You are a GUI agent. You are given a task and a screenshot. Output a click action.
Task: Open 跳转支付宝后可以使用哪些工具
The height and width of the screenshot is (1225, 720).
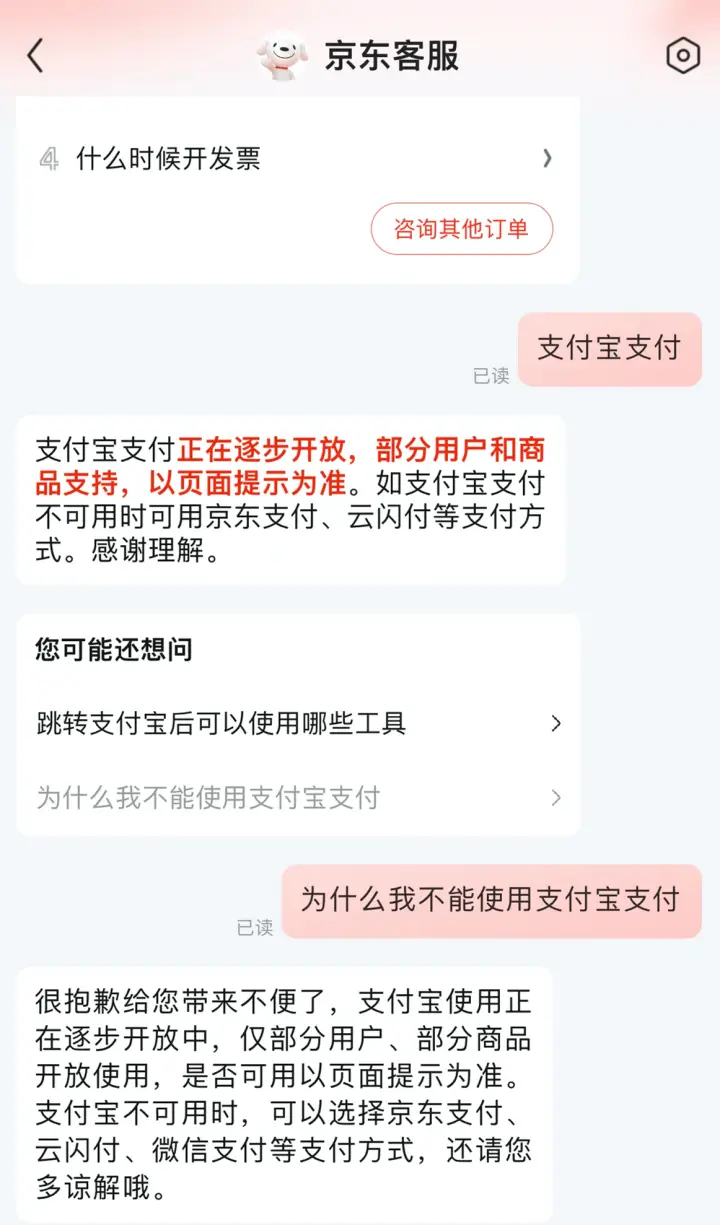(298, 723)
